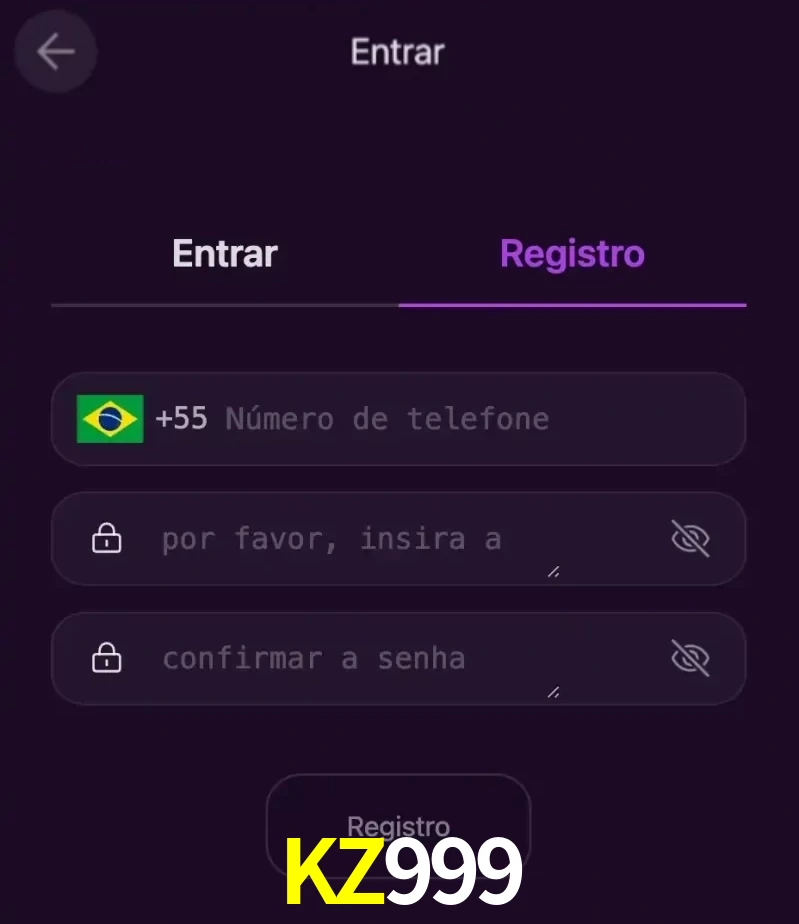
Task: Switch to the Entrar tab
Action: click(x=224, y=253)
